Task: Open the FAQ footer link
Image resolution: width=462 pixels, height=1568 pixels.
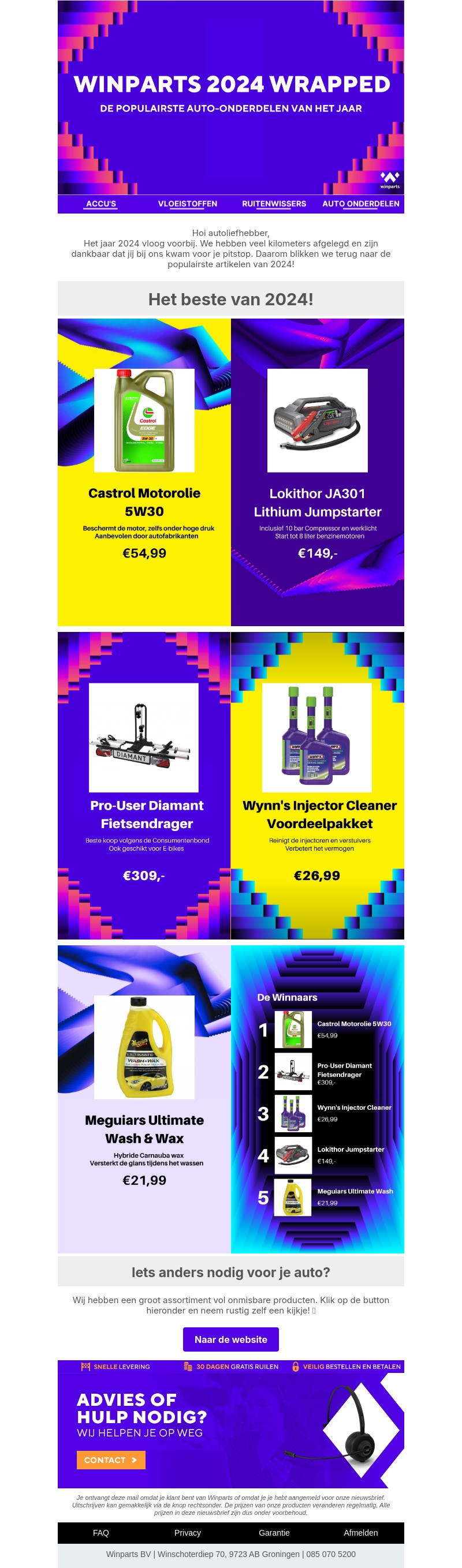Action: pos(101,1533)
